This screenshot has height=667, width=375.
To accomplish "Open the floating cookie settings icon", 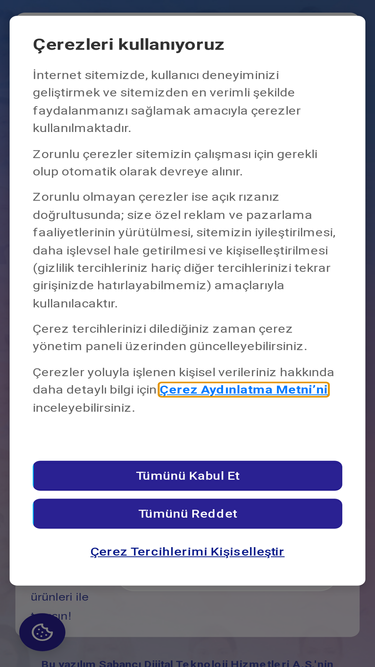I will pyautogui.click(x=42, y=632).
